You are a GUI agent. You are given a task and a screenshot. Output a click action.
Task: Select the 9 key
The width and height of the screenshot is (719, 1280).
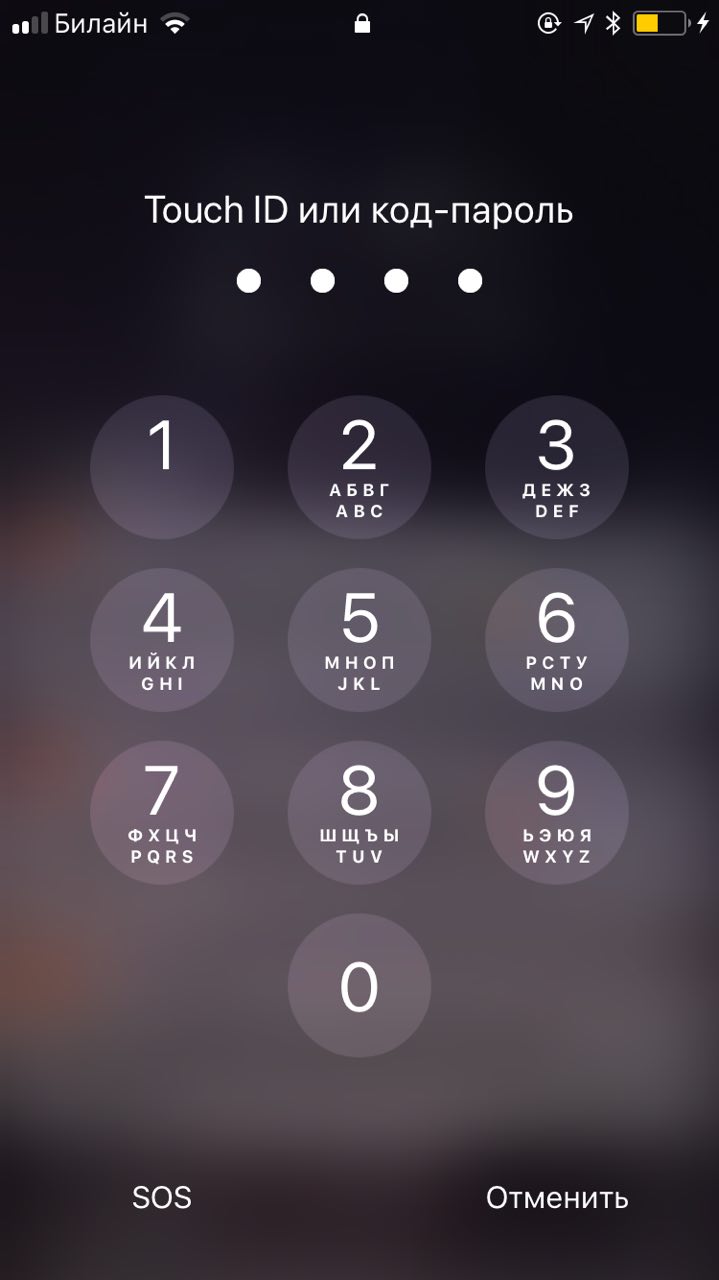point(557,813)
